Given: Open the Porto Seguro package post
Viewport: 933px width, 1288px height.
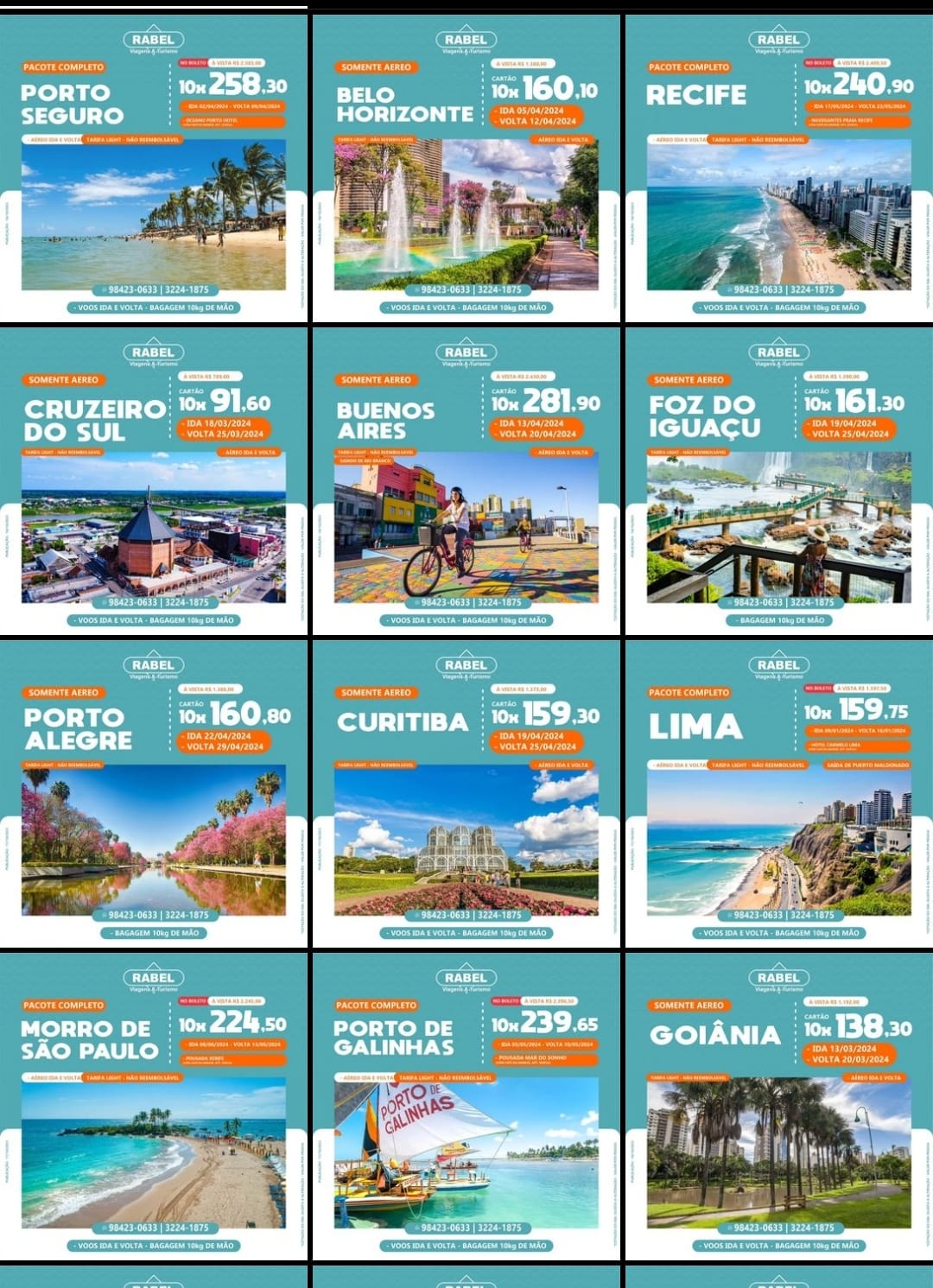Looking at the screenshot, I should coord(154,168).
